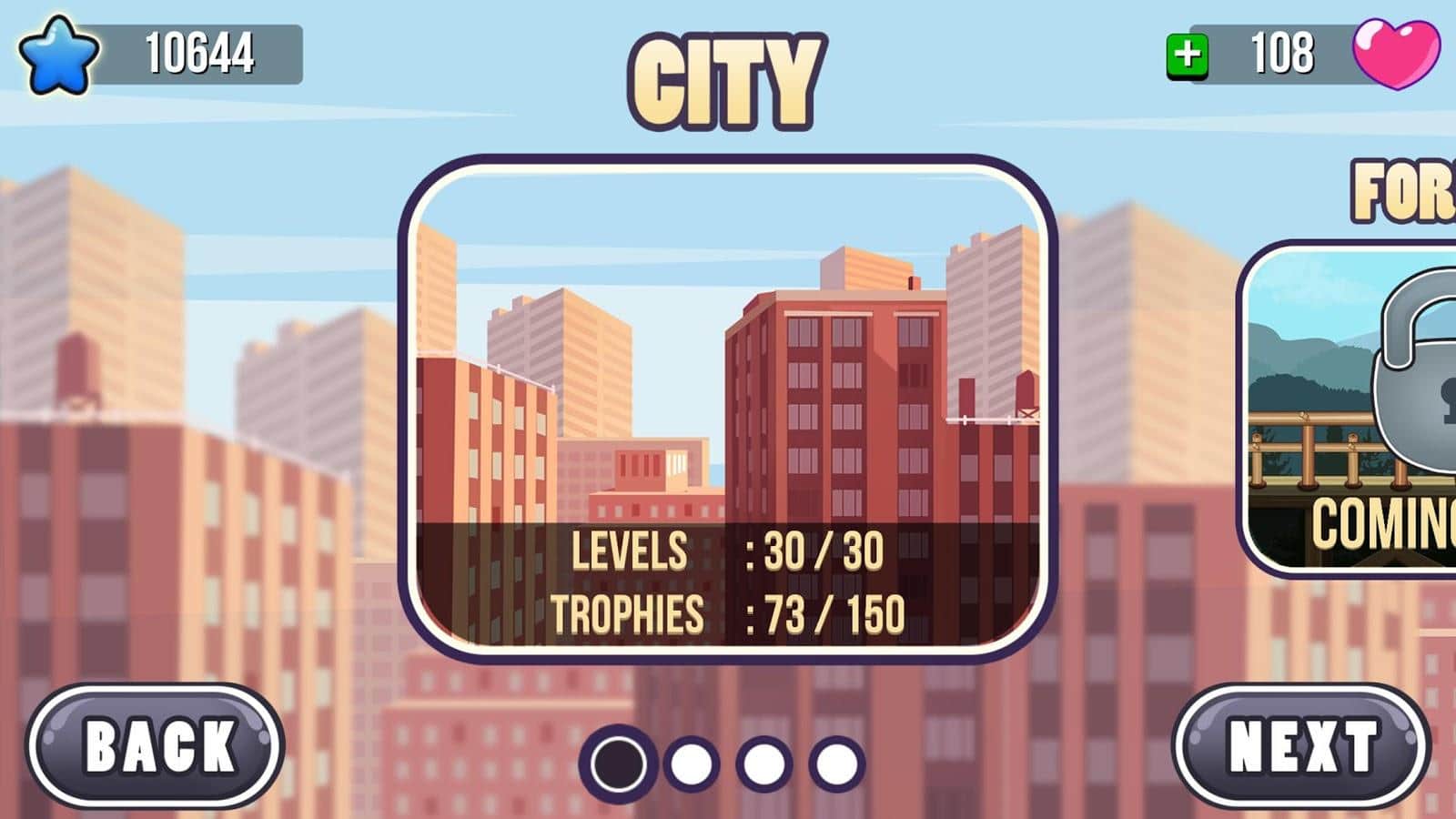
Task: Jump to the third page dot
Action: pos(763,764)
